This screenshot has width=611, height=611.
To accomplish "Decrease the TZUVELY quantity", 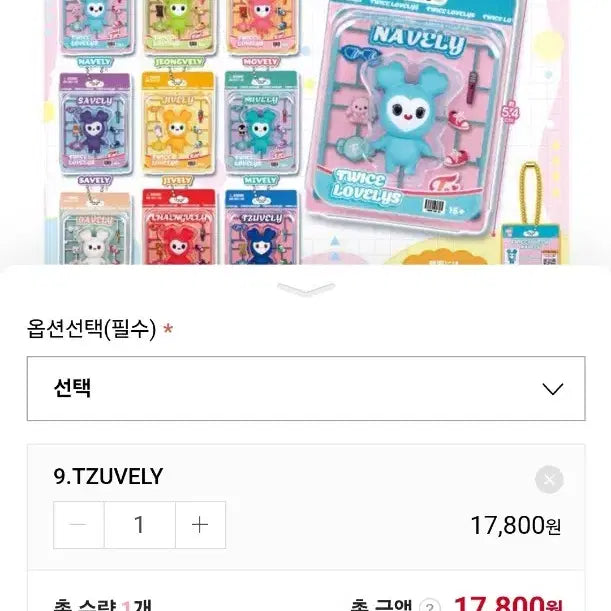I will click(79, 525).
